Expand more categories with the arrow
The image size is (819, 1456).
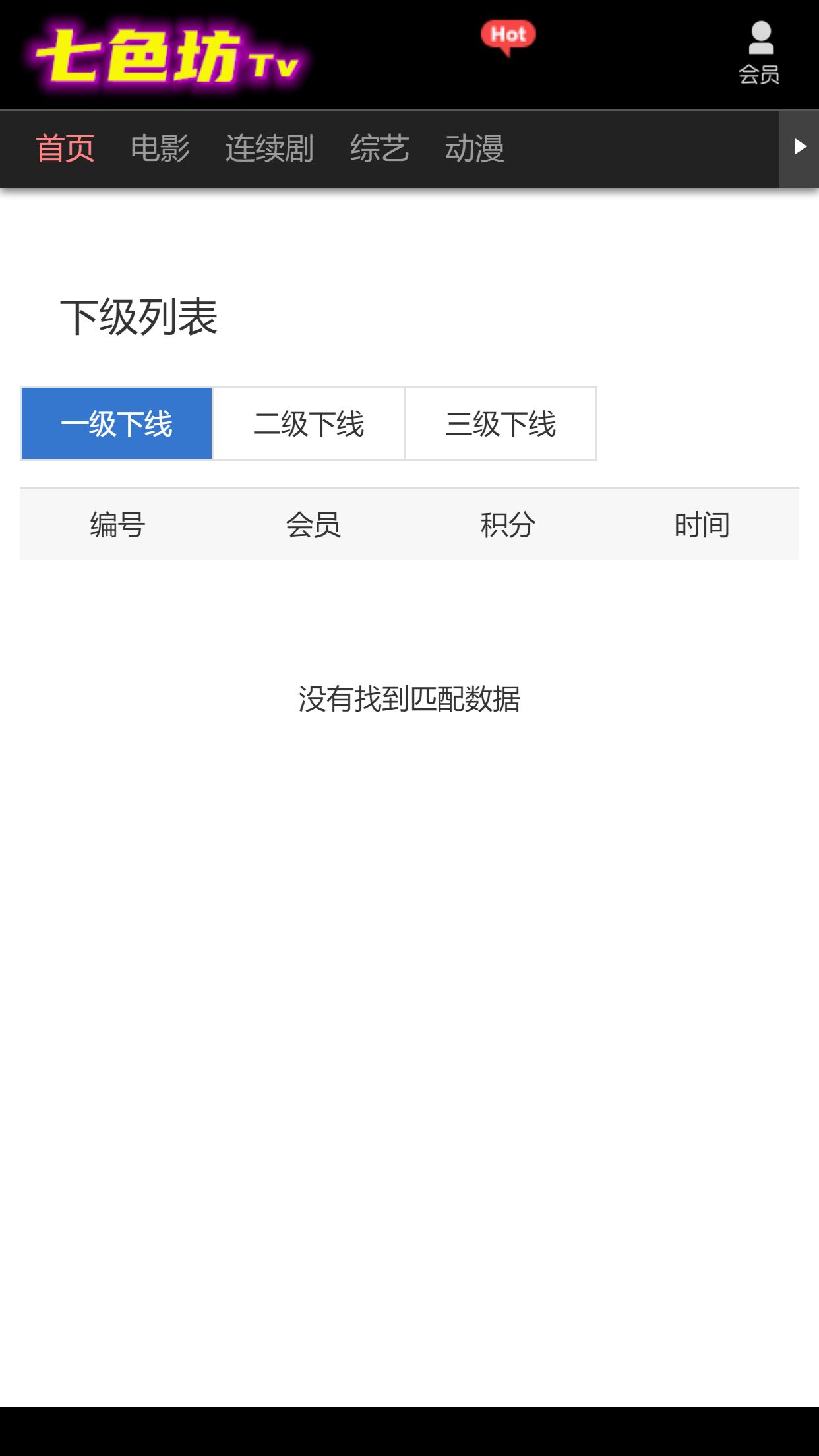click(x=799, y=148)
